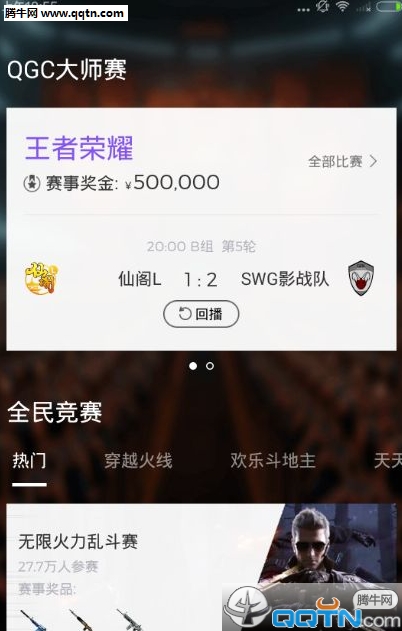
Task: Switch to the 穿越火线 tab
Action: (x=138, y=460)
